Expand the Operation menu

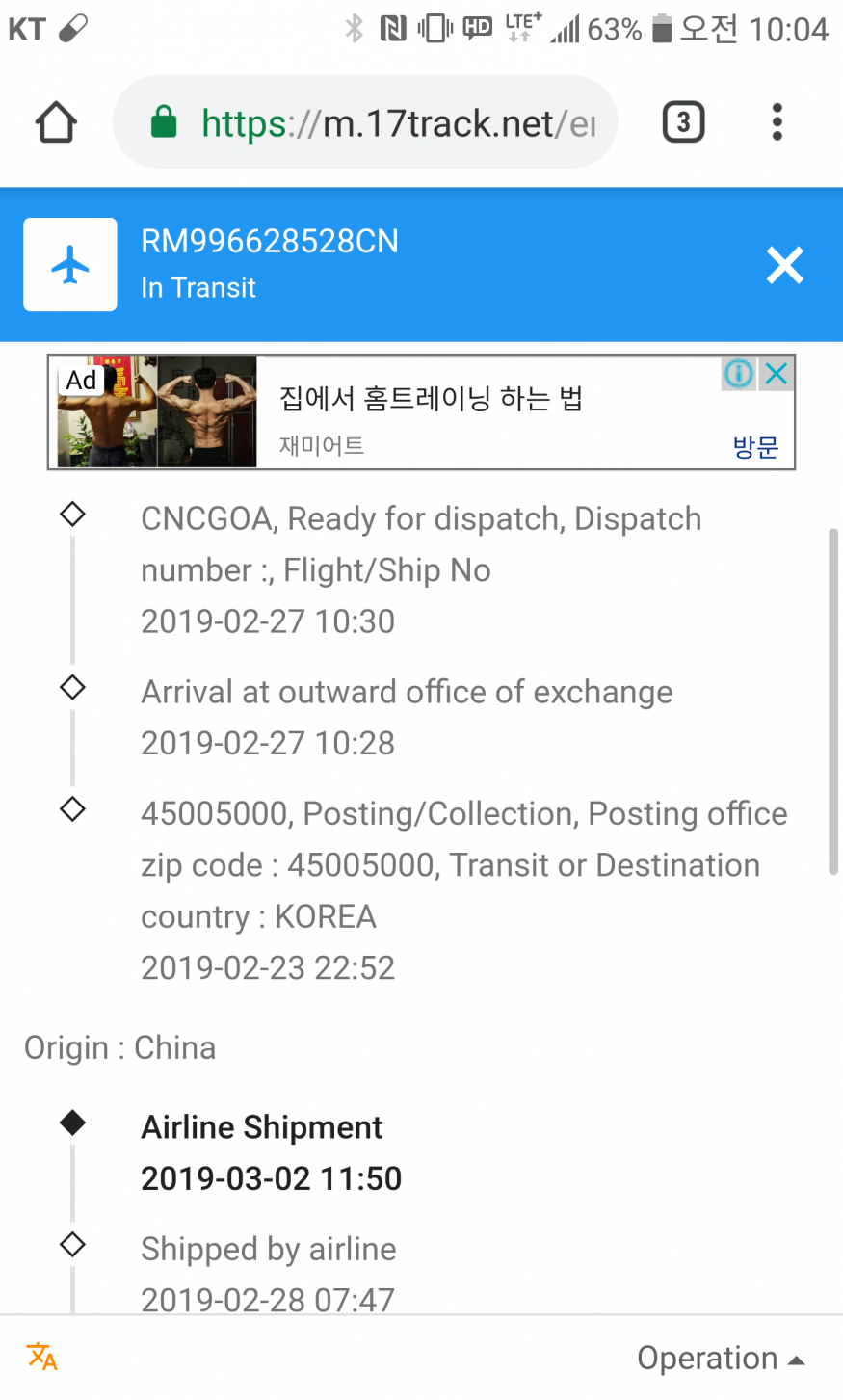(x=721, y=1359)
